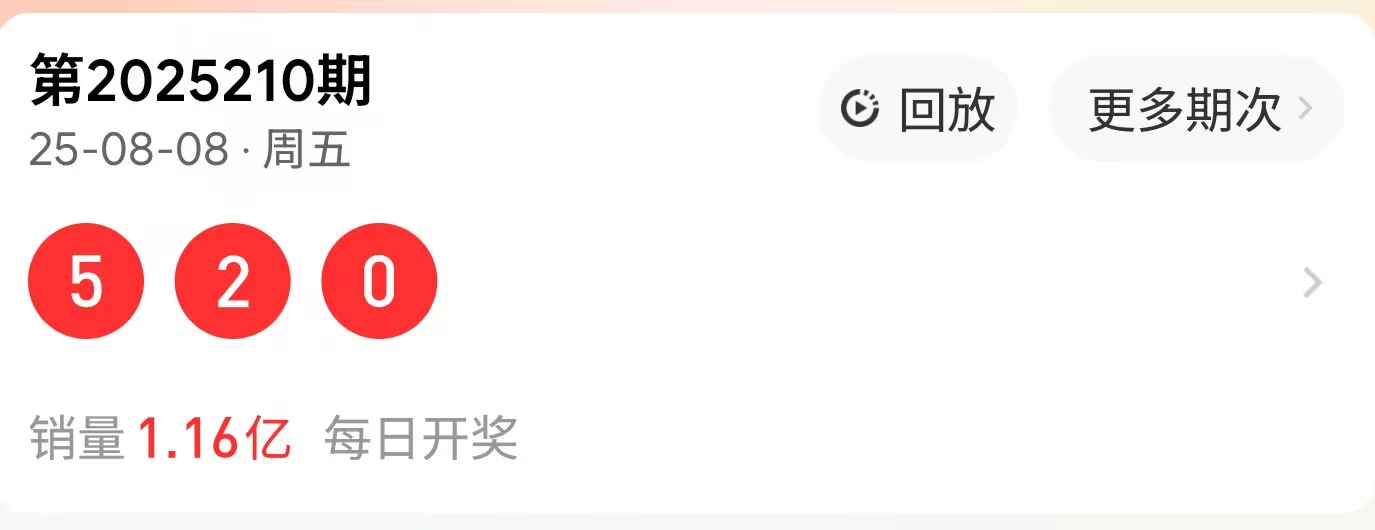Tap the 回放 replay button

(x=918, y=109)
